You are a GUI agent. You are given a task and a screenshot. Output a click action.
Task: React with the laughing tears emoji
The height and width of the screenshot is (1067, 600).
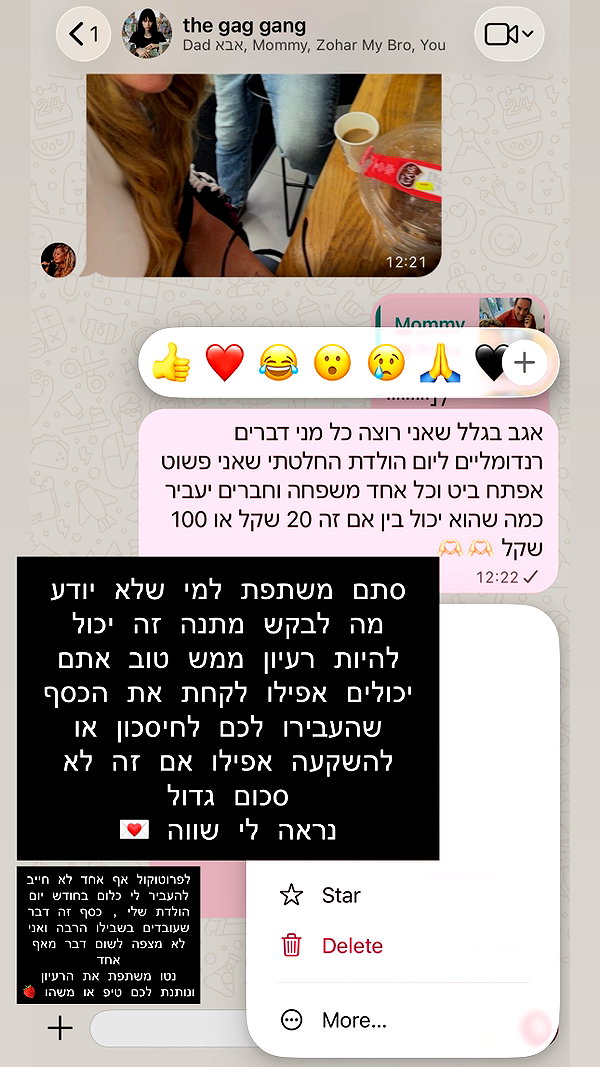click(x=278, y=362)
